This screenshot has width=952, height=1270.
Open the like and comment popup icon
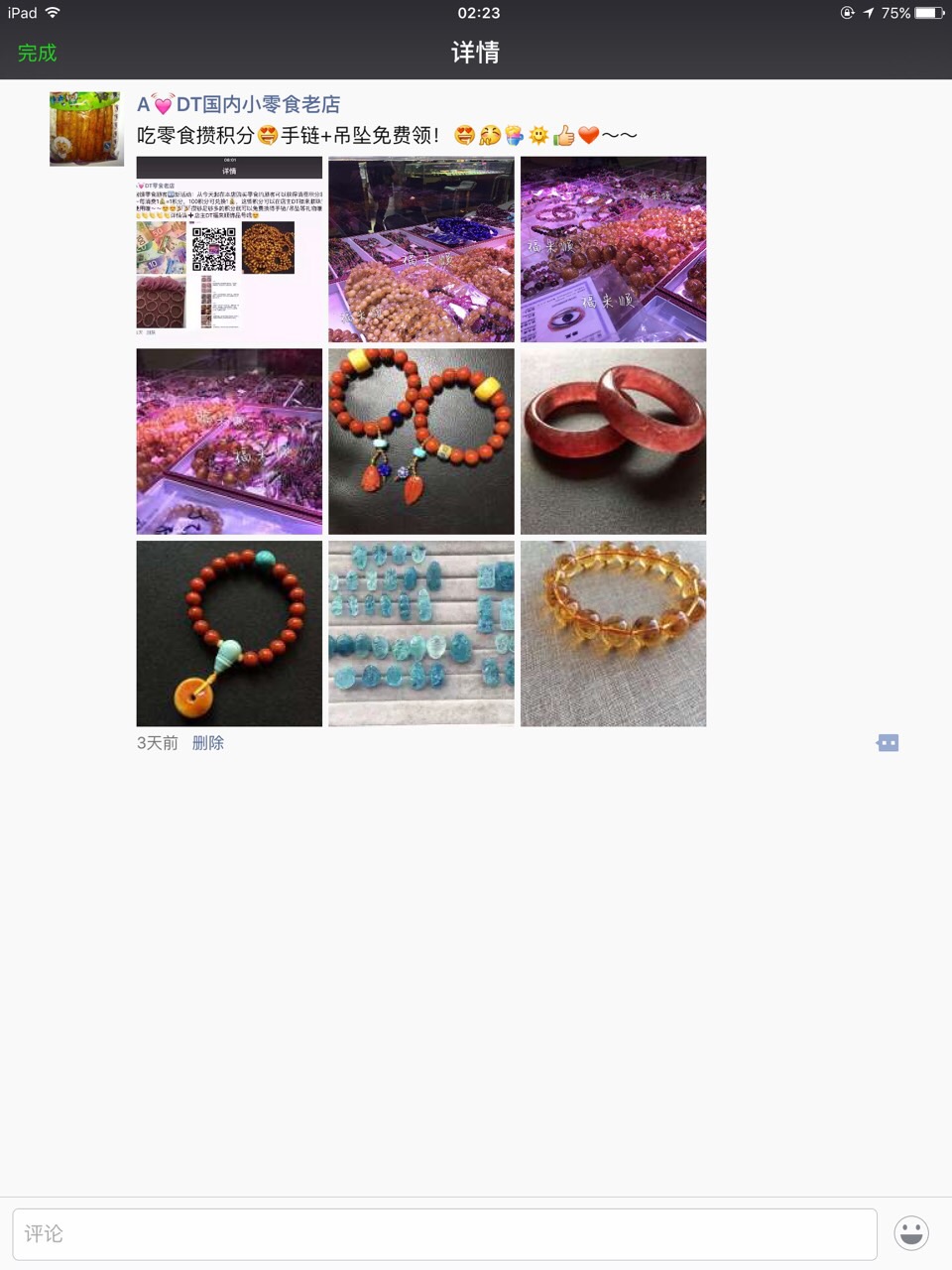[x=888, y=743]
